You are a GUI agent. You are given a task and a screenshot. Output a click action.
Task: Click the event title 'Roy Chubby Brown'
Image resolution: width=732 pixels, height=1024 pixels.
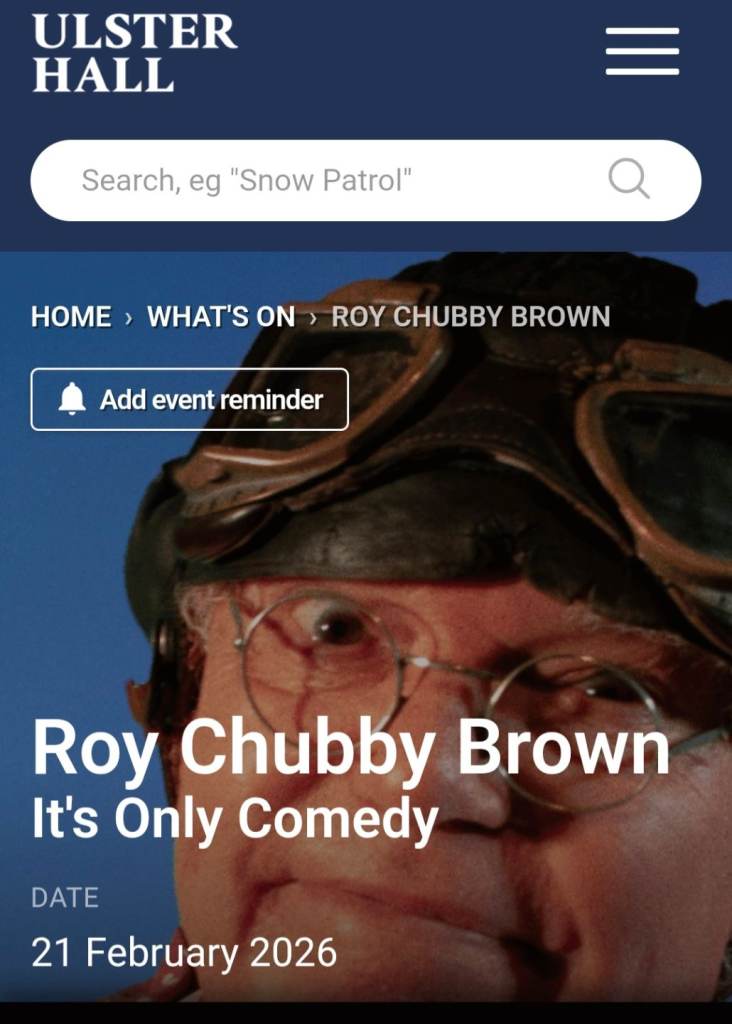pos(349,744)
